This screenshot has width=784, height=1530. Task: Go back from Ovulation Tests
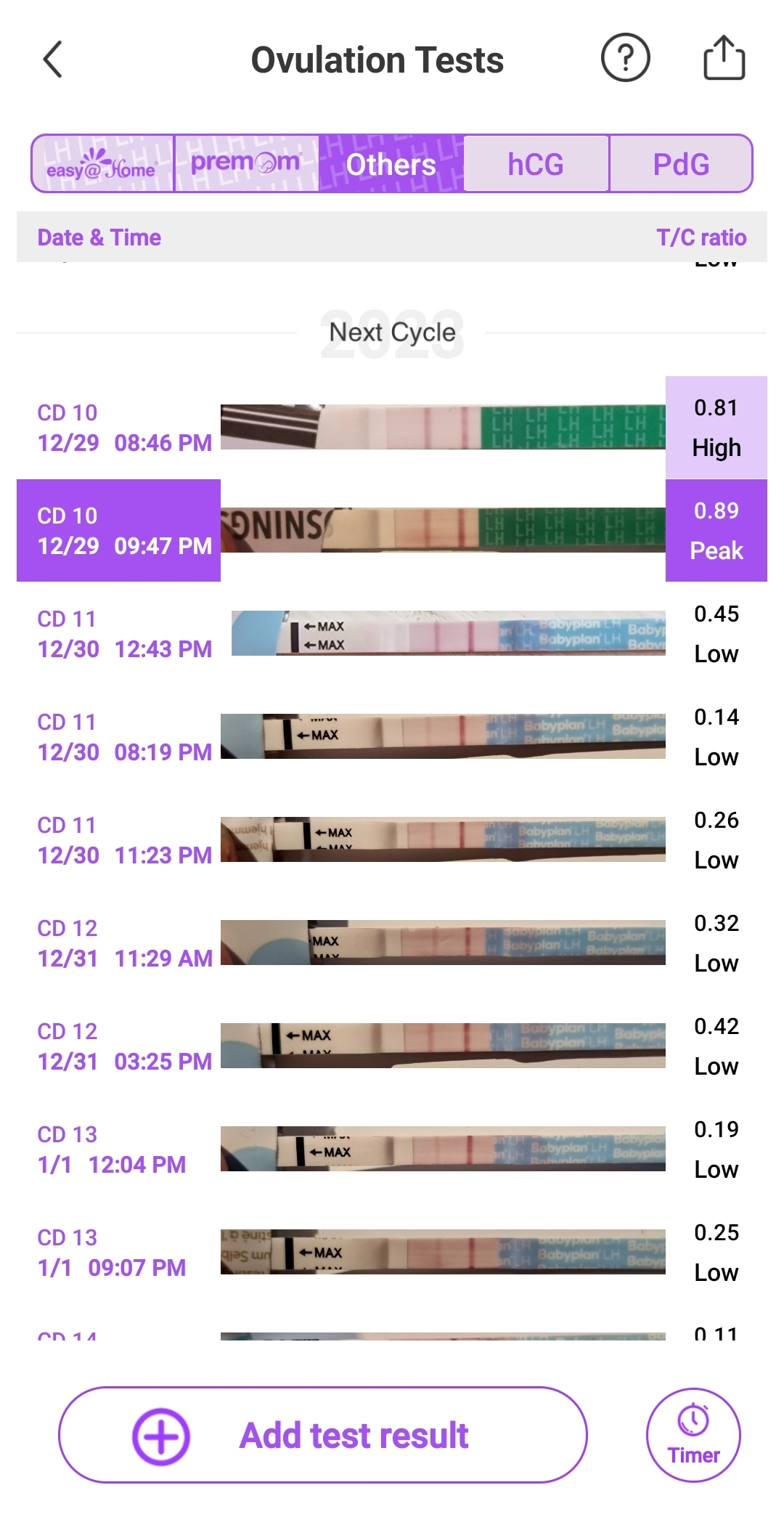[x=53, y=60]
